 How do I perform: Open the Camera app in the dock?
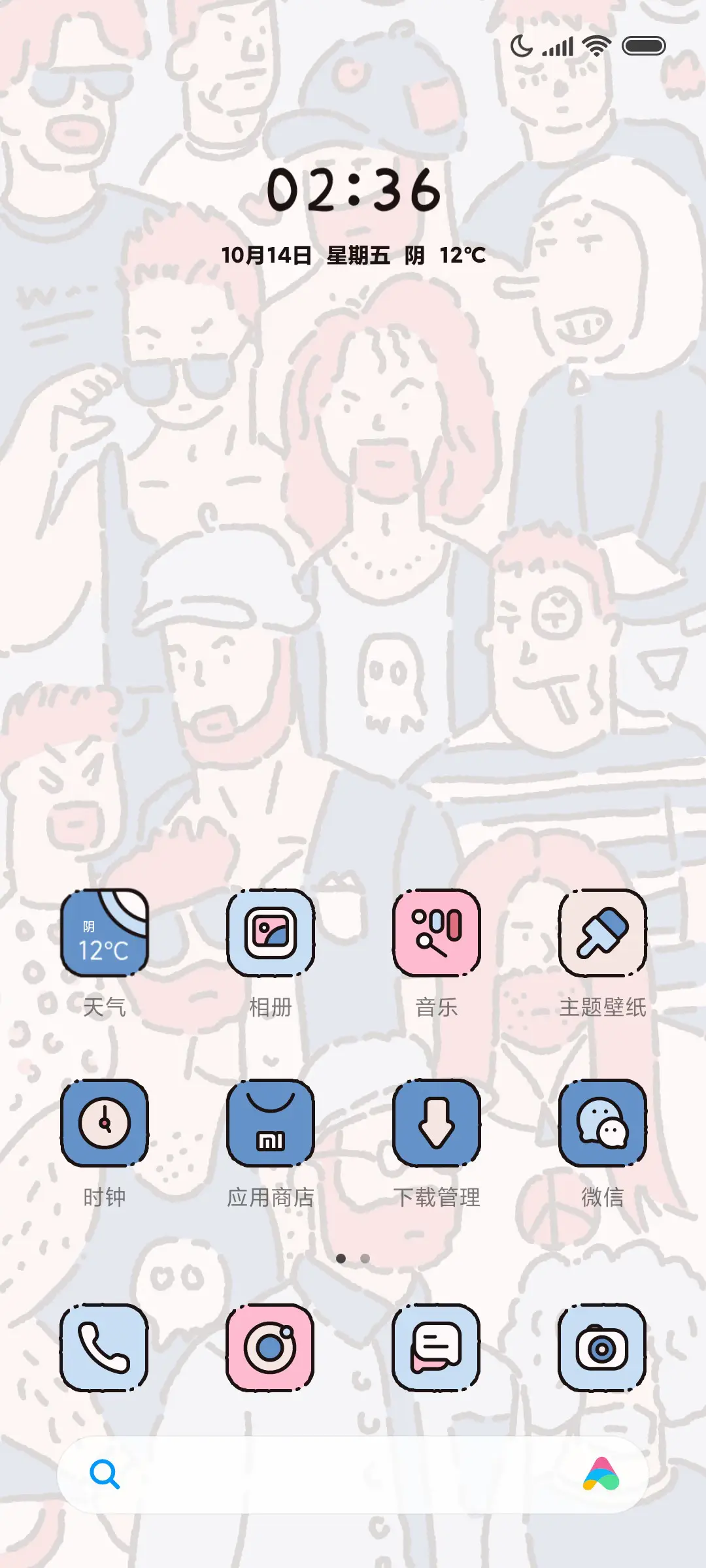pos(602,1349)
